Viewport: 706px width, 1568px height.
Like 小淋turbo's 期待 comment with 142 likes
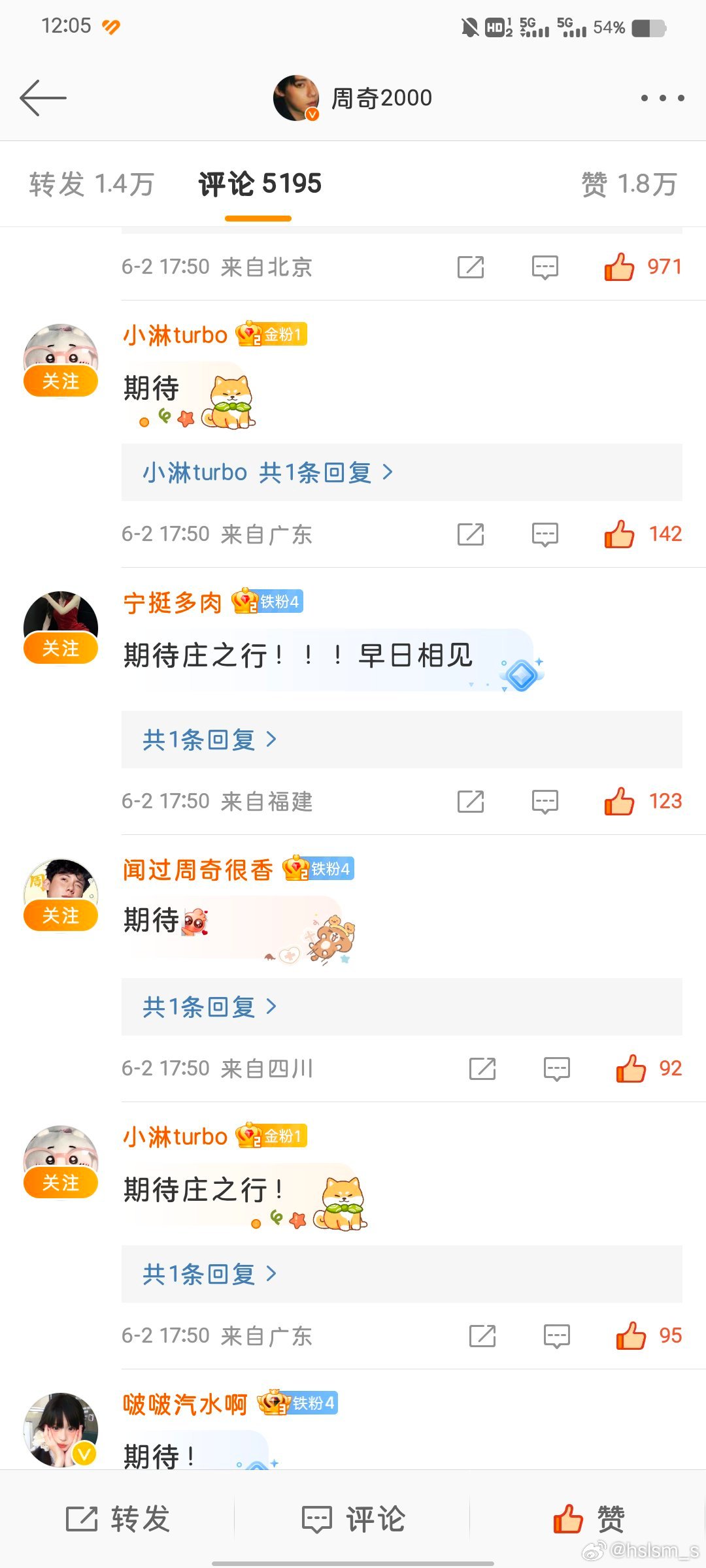tap(619, 534)
